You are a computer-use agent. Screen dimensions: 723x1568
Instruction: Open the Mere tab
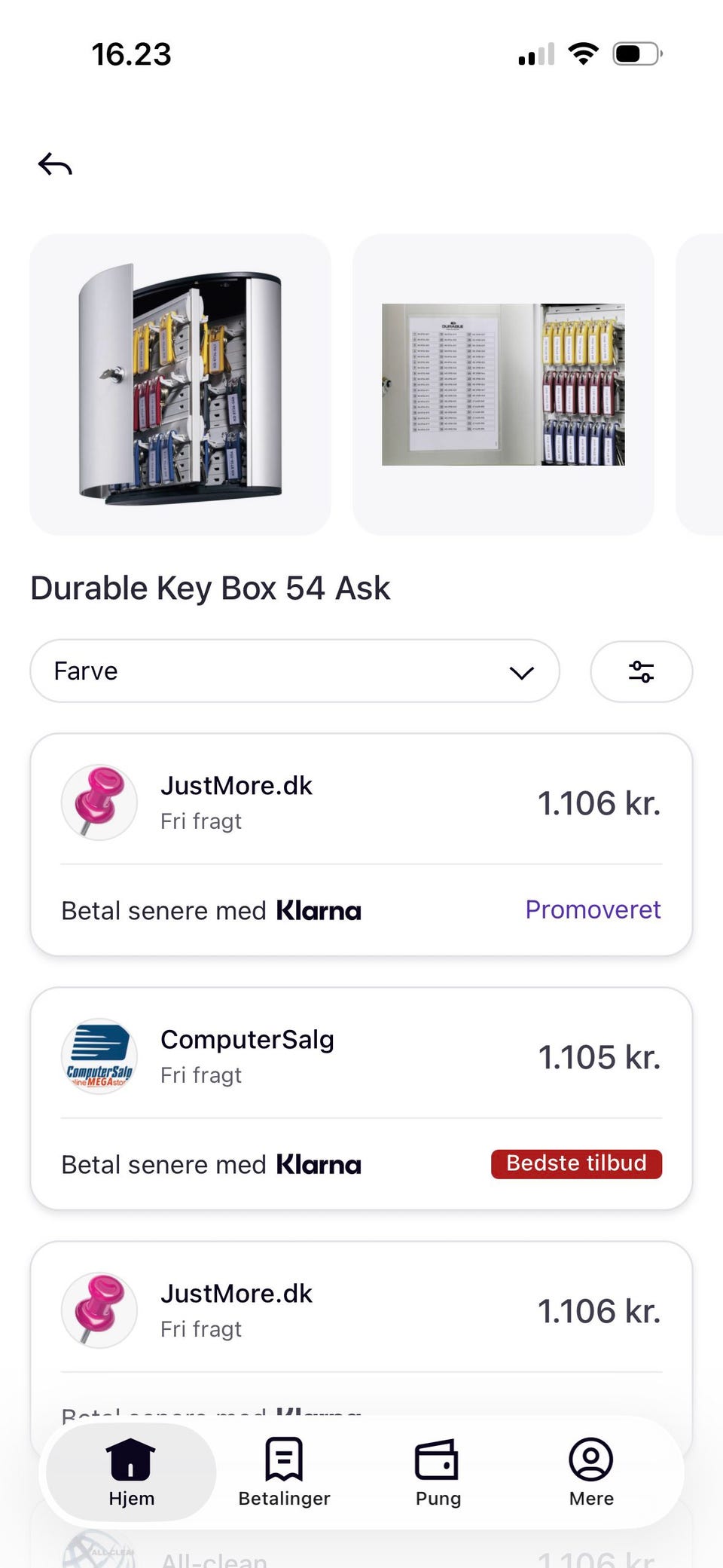click(x=591, y=1472)
